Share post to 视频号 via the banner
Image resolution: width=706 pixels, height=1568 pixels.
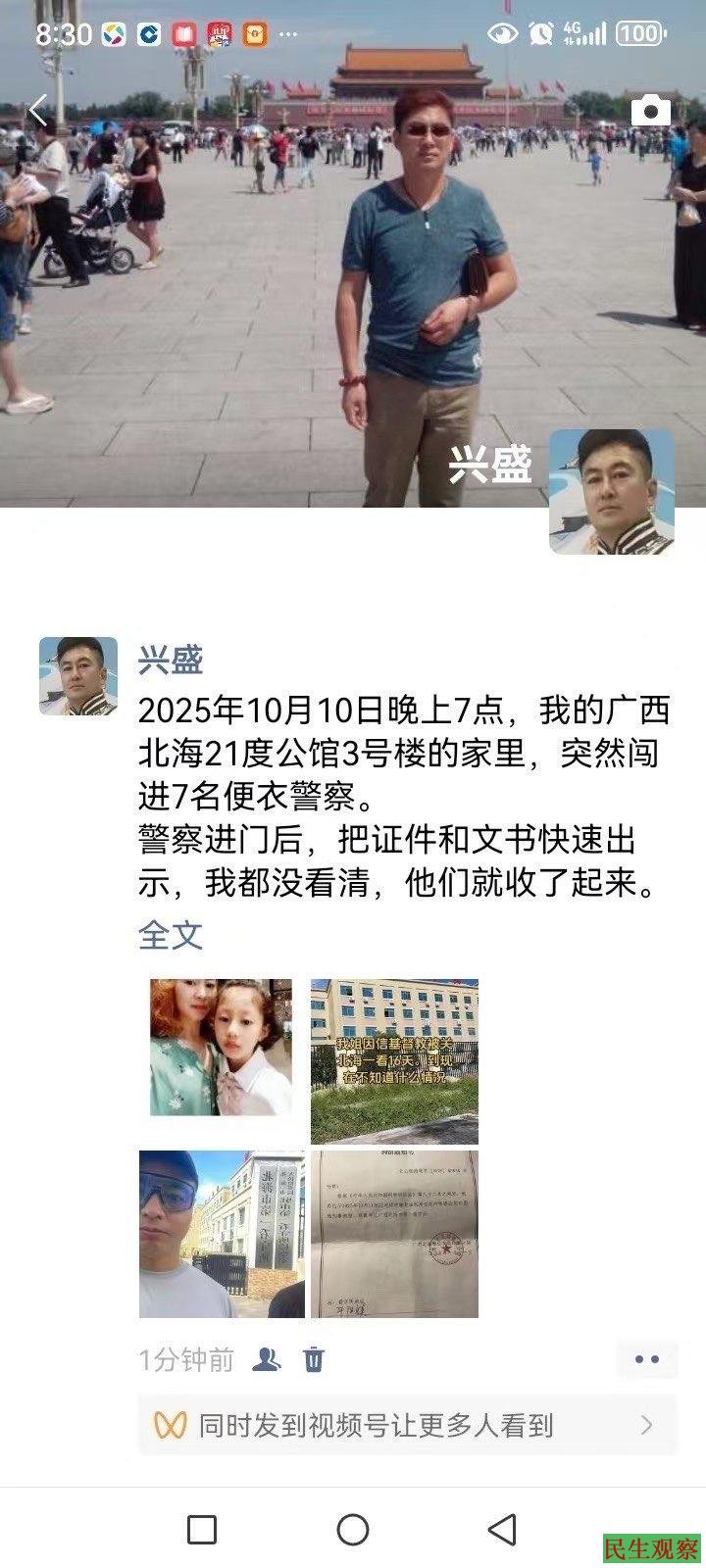[x=407, y=1425]
